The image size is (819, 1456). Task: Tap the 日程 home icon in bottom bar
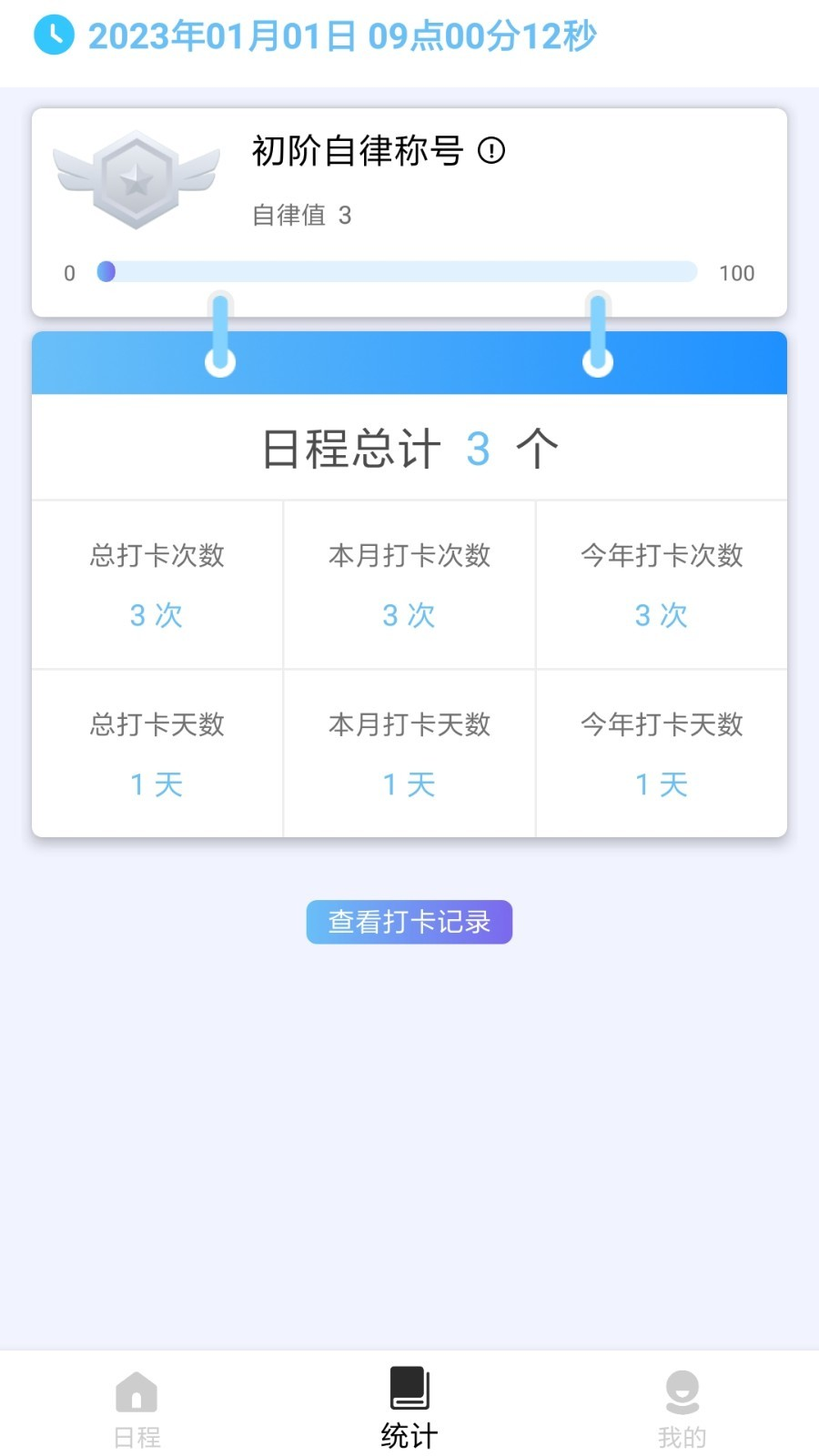(x=136, y=1390)
